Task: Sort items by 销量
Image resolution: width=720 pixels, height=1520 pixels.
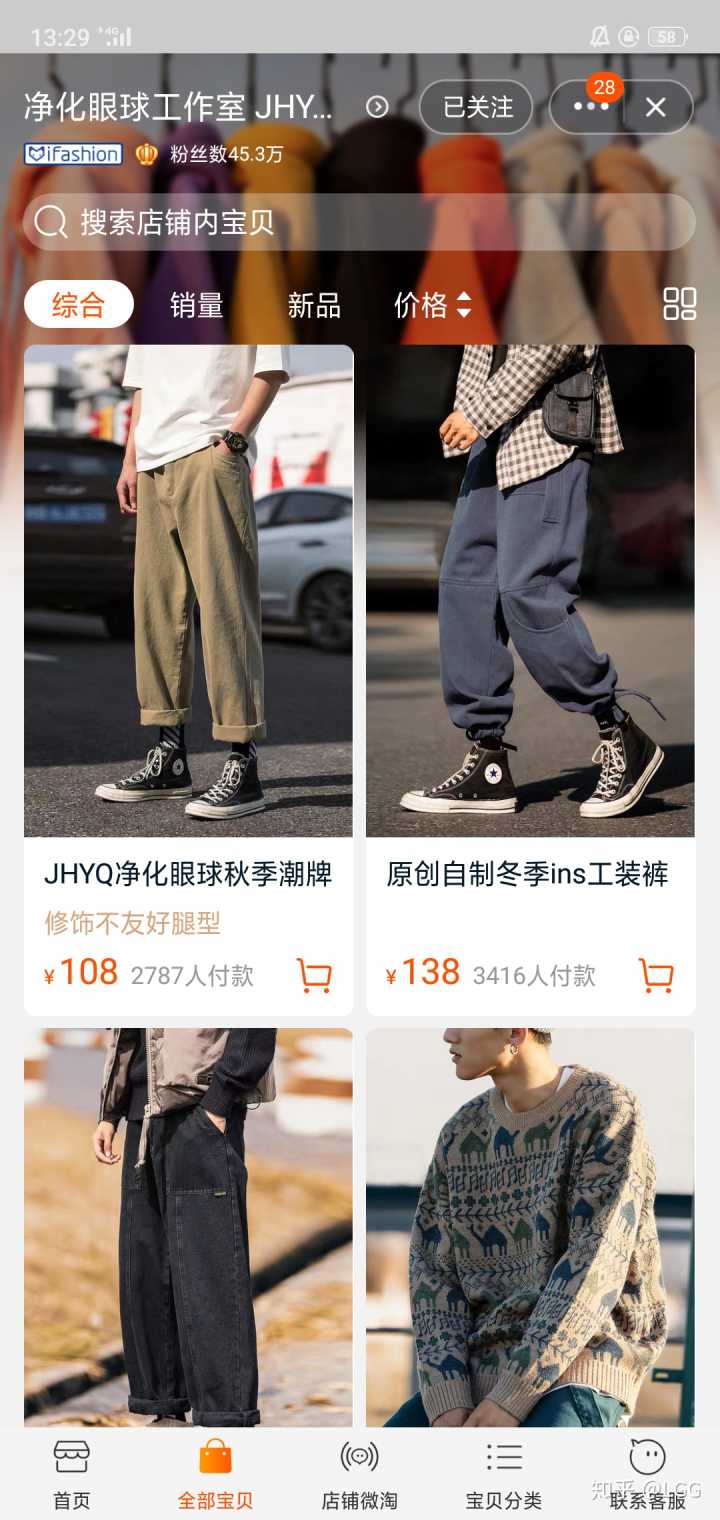Action: click(196, 305)
